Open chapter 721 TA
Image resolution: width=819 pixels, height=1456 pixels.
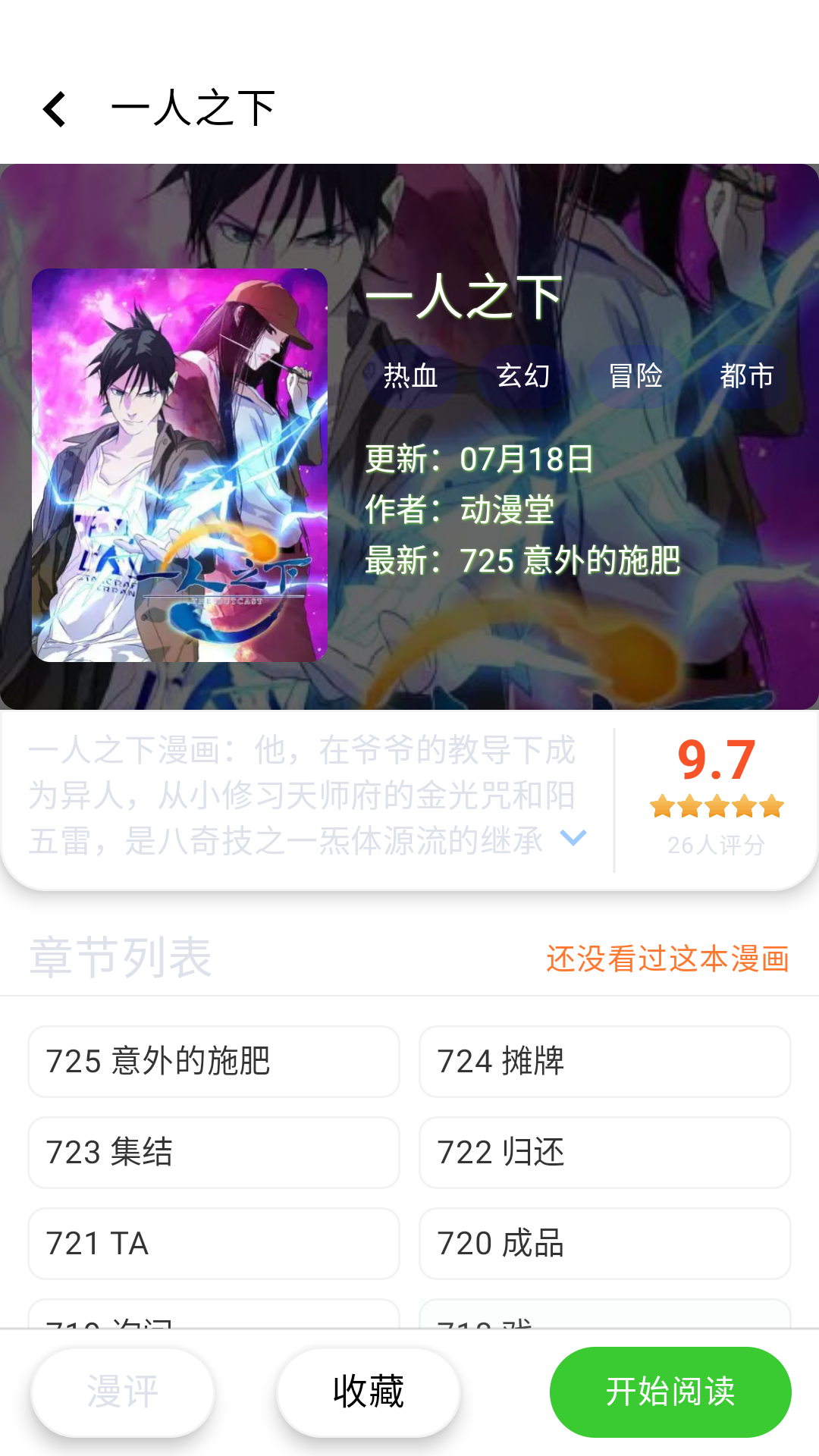point(214,1244)
